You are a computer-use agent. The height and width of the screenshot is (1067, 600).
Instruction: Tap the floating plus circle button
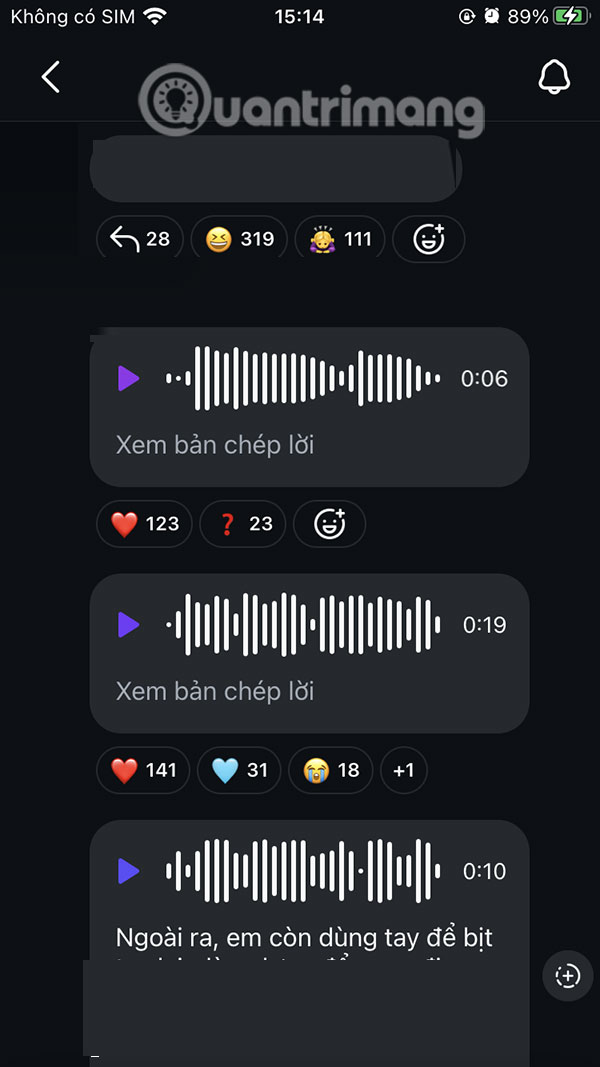click(x=567, y=976)
